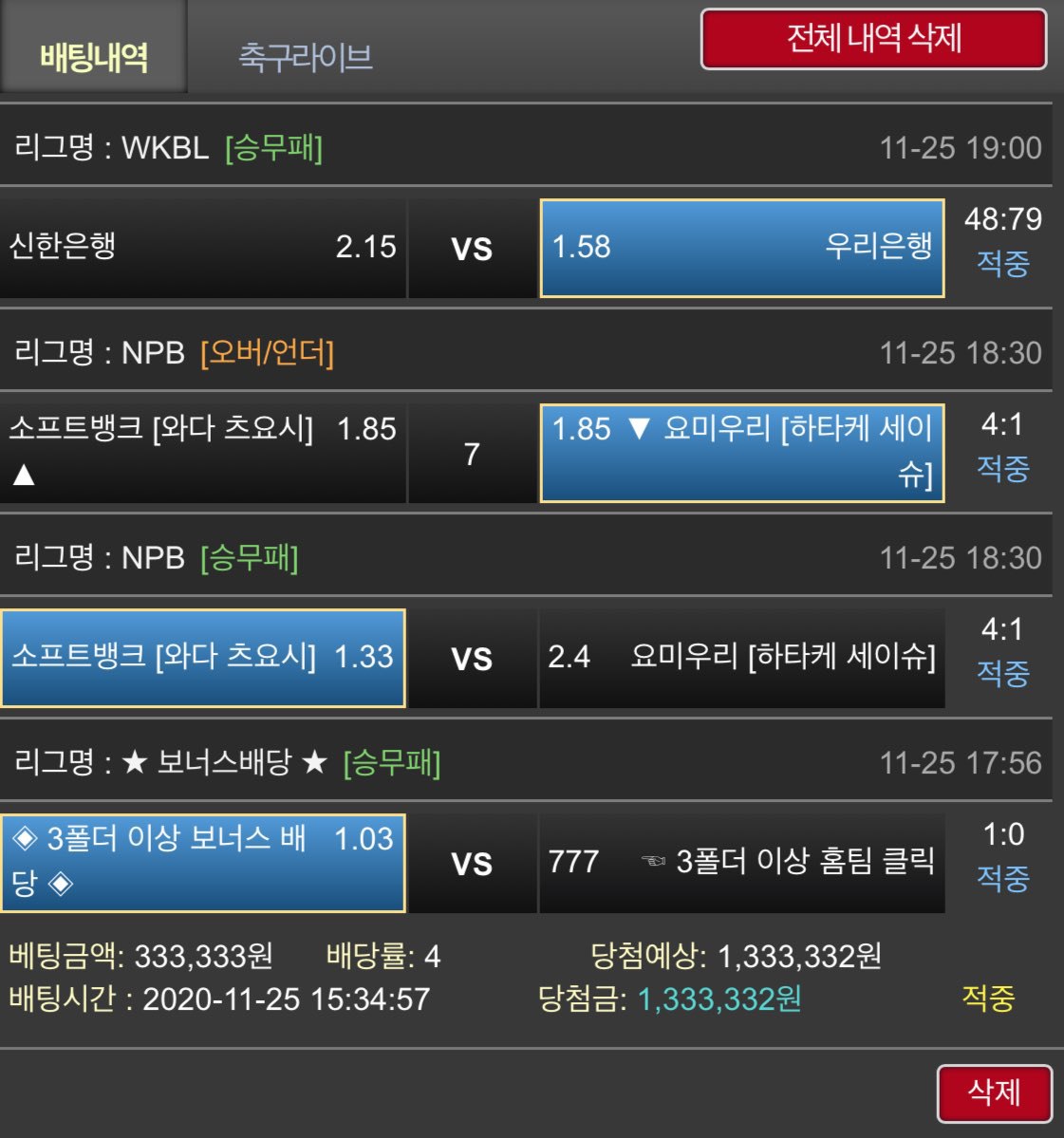Tap the 전체 내역 삭제 button
Viewport: 1064px width, 1138px height.
(x=873, y=39)
